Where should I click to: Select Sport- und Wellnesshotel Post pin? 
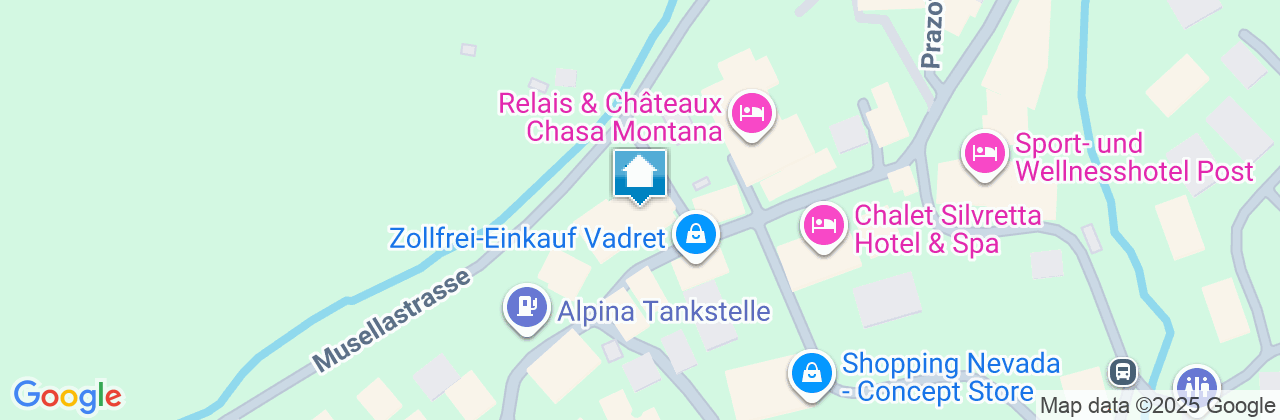pyautogui.click(x=985, y=153)
